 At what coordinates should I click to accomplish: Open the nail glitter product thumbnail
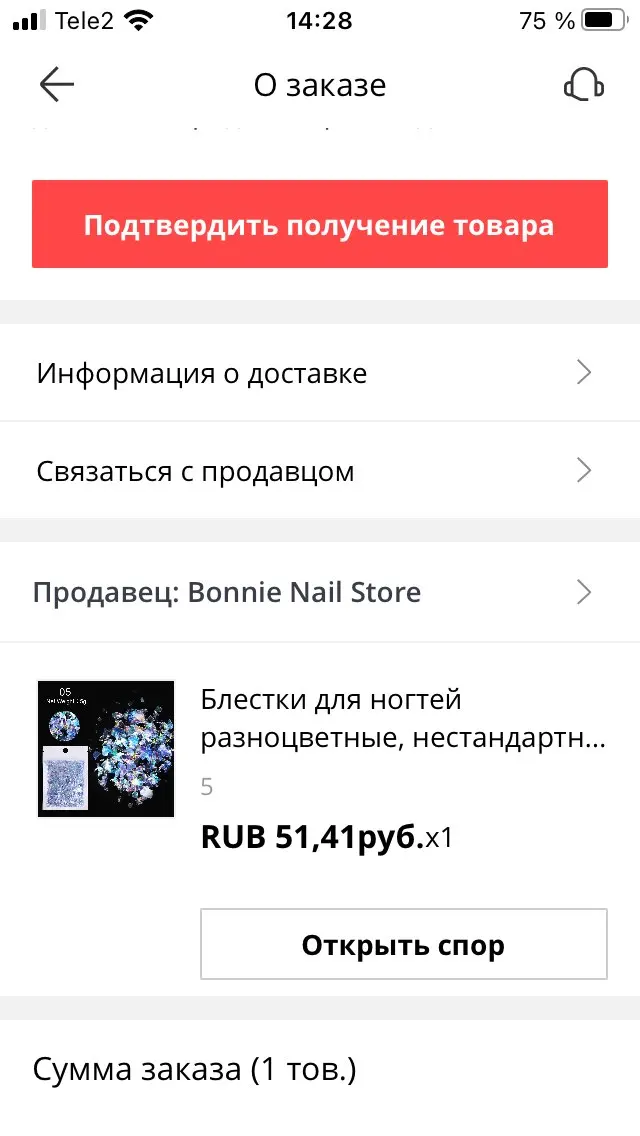point(106,748)
